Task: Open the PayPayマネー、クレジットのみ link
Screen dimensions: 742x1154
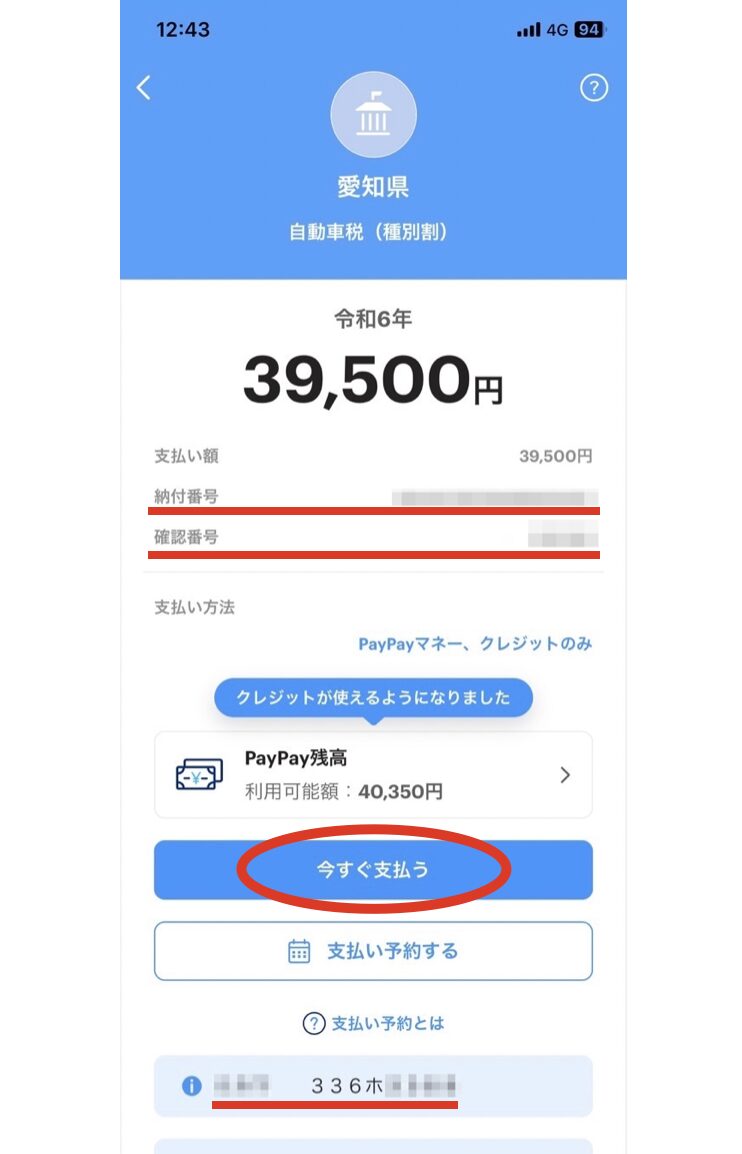Action: pyautogui.click(x=475, y=644)
